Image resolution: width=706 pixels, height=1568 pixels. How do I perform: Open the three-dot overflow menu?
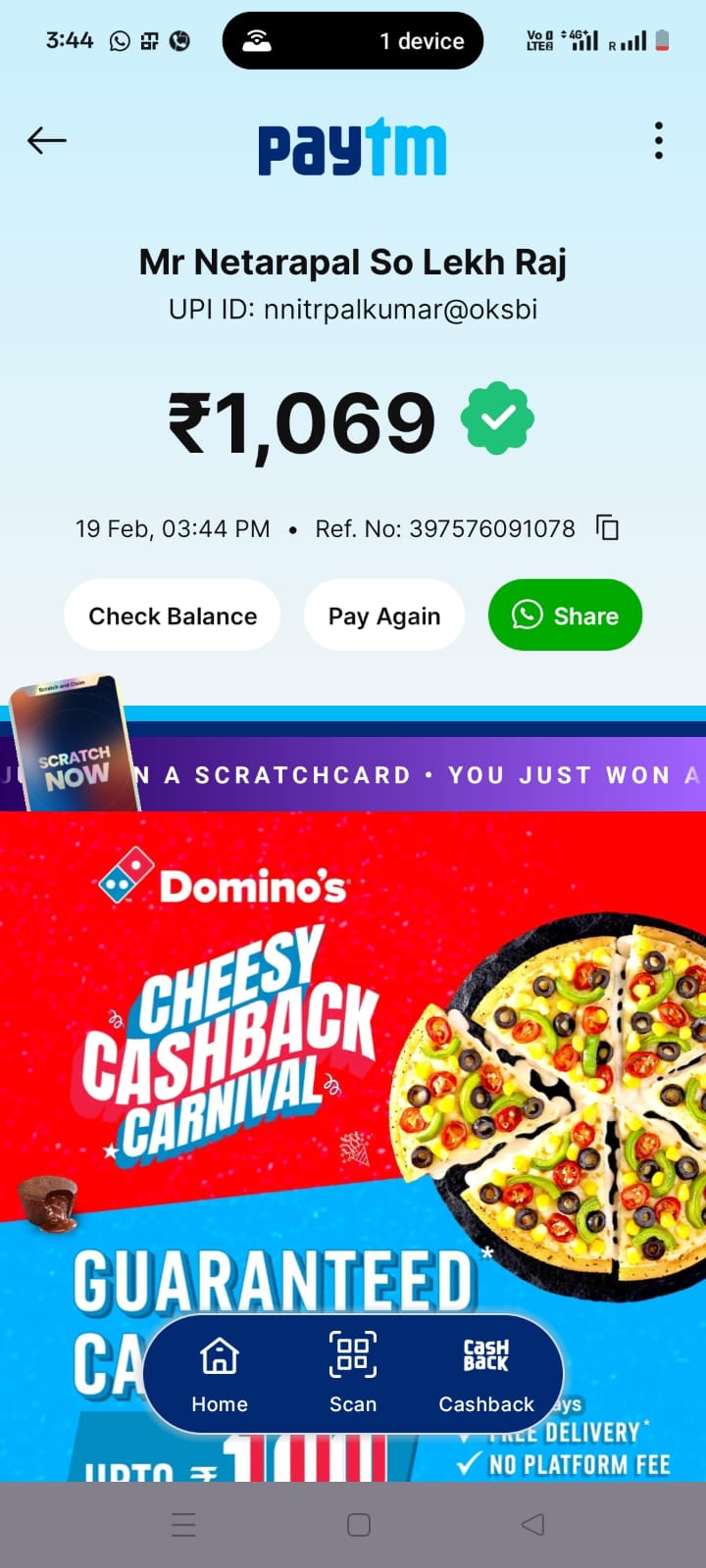[x=659, y=141]
